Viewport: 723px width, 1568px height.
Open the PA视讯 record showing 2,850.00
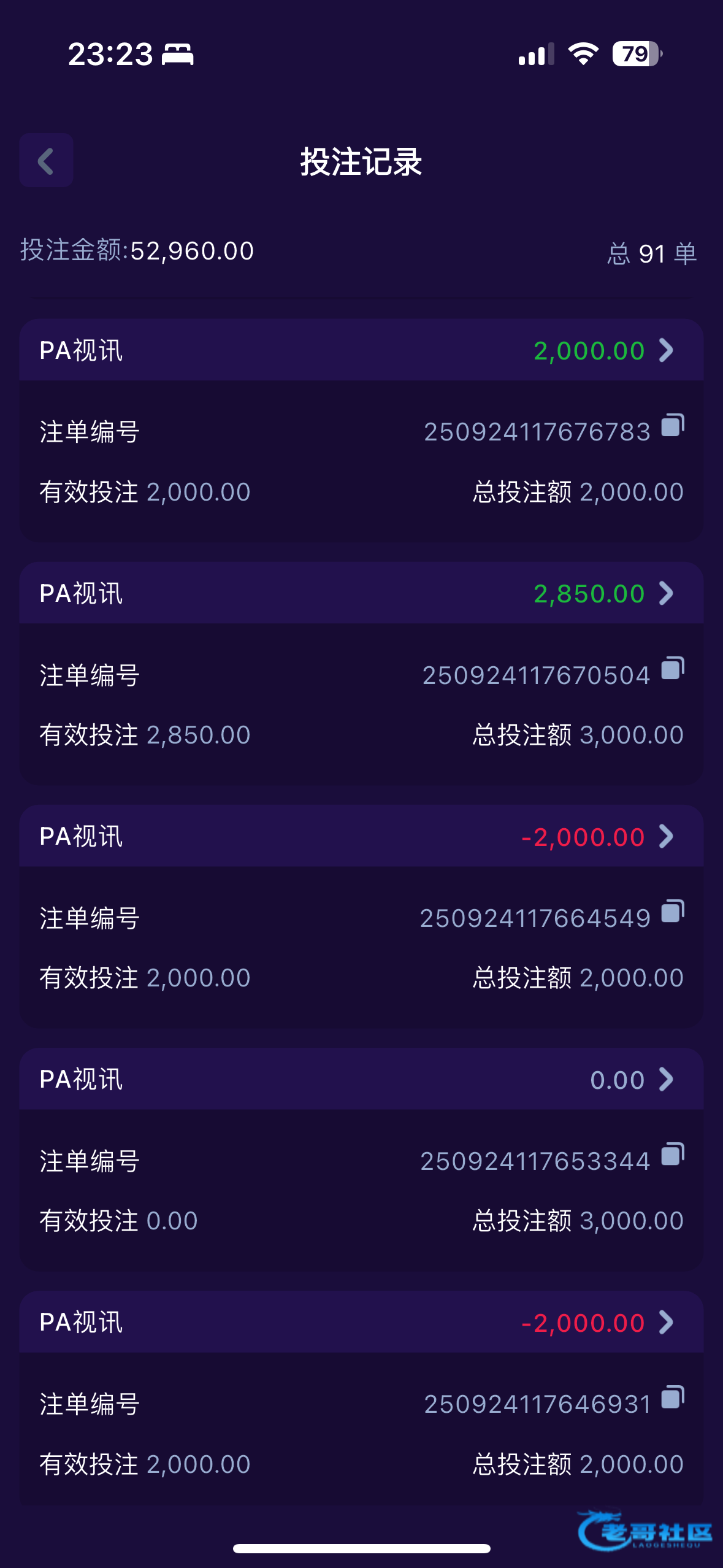pyautogui.click(x=361, y=593)
